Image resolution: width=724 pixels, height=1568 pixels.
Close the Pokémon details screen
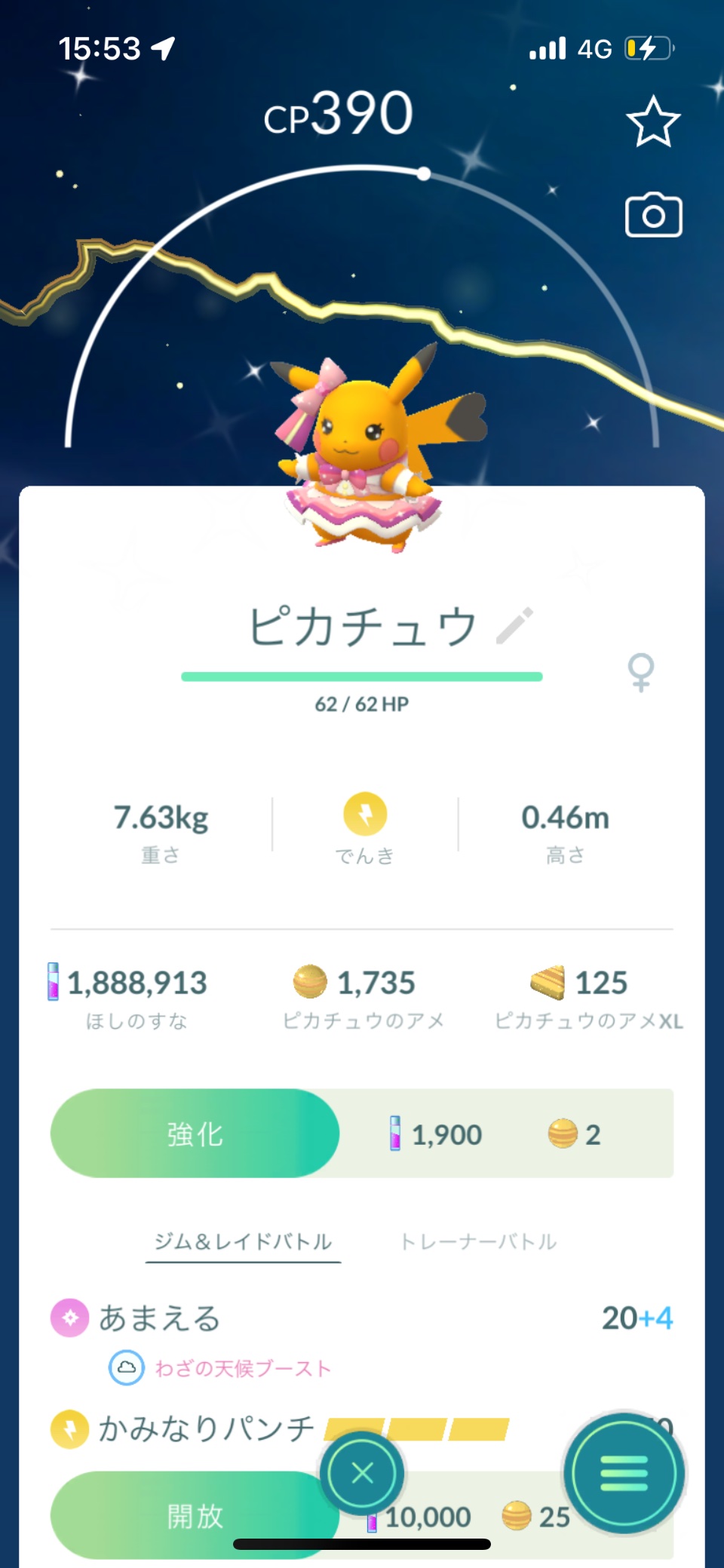pos(362,1473)
